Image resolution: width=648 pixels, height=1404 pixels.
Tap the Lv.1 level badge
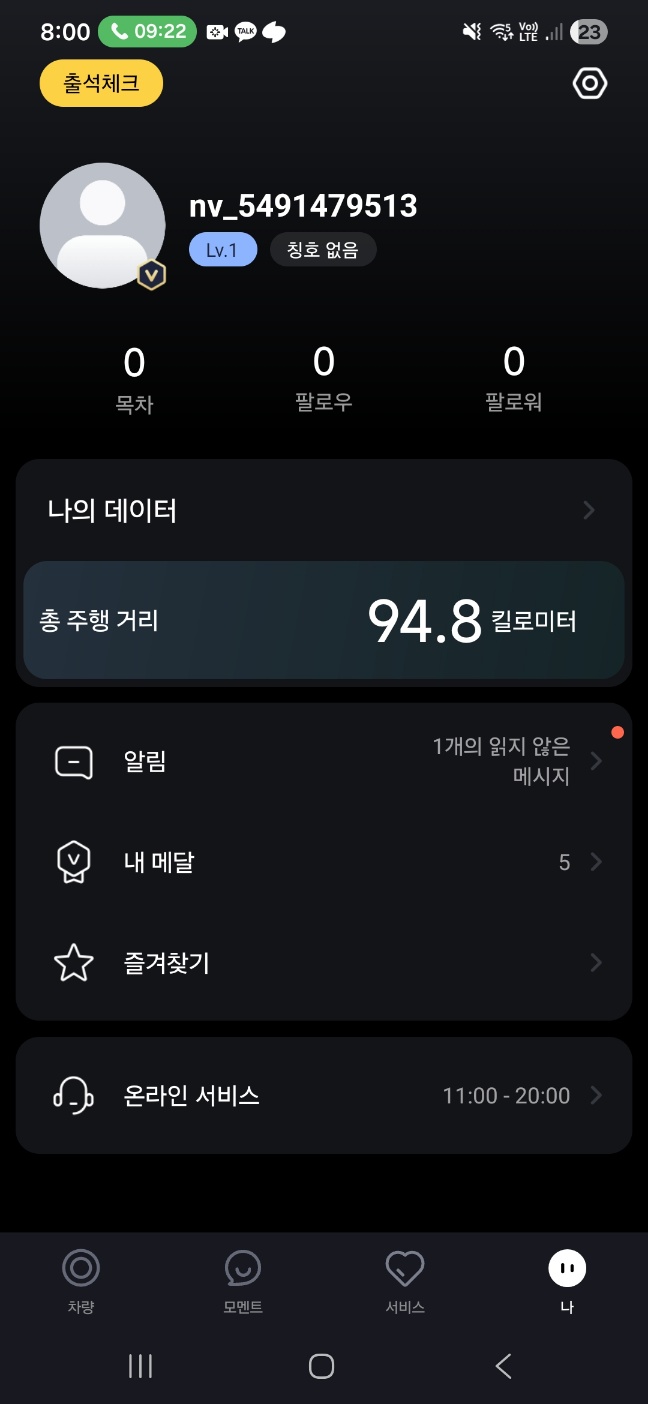click(222, 250)
